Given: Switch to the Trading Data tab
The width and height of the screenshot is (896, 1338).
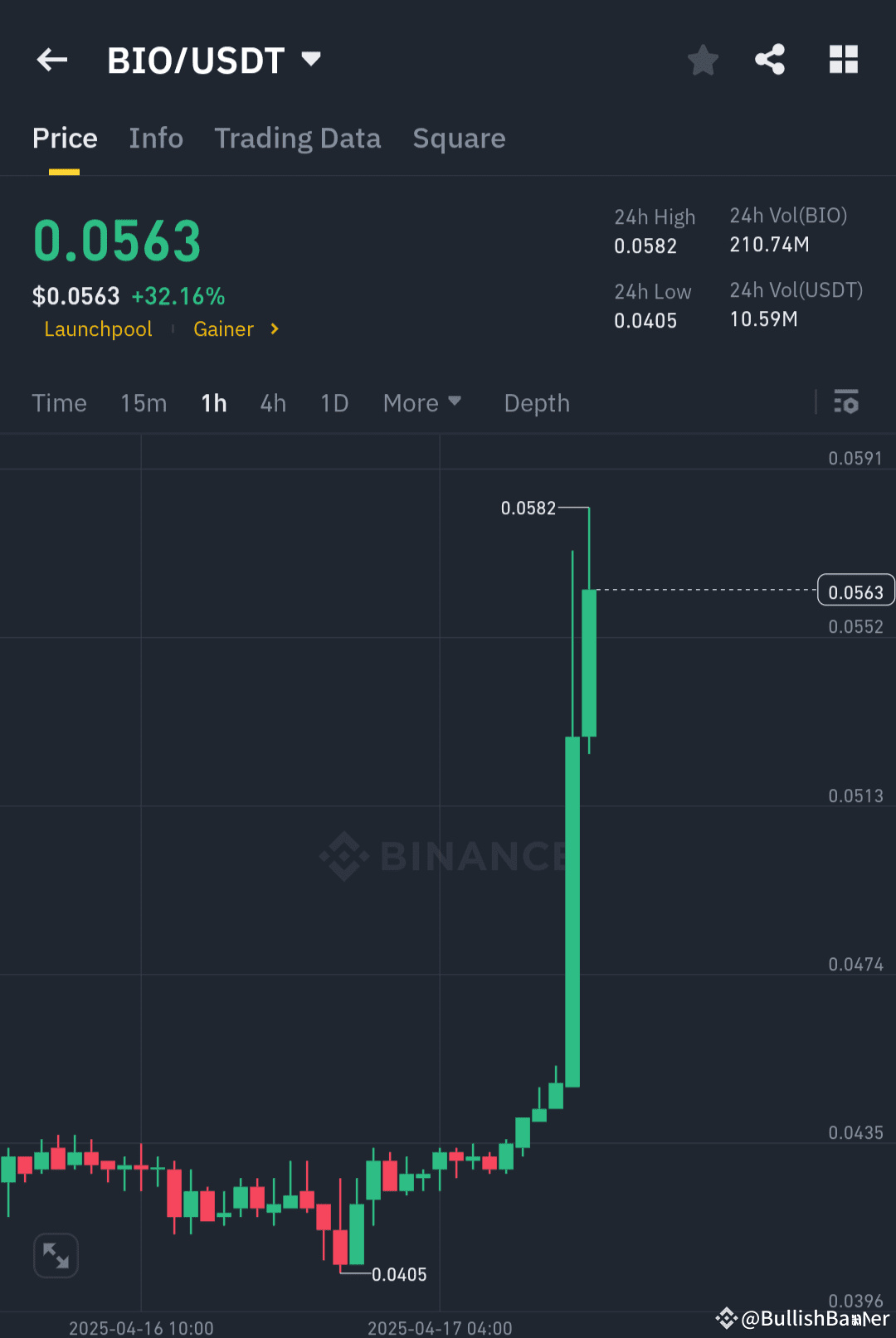Looking at the screenshot, I should pos(298,138).
